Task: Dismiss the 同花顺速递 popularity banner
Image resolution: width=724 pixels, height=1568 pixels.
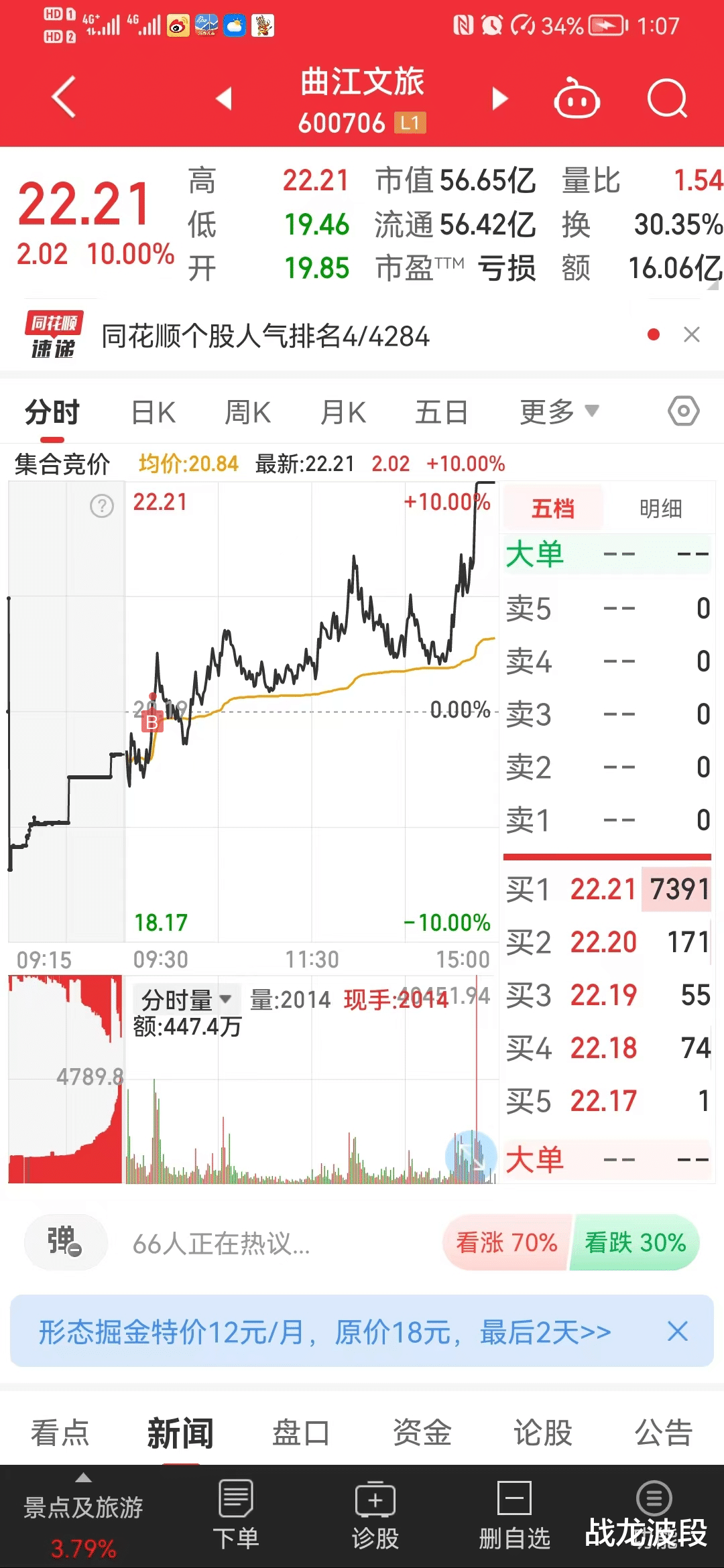Action: [692, 334]
